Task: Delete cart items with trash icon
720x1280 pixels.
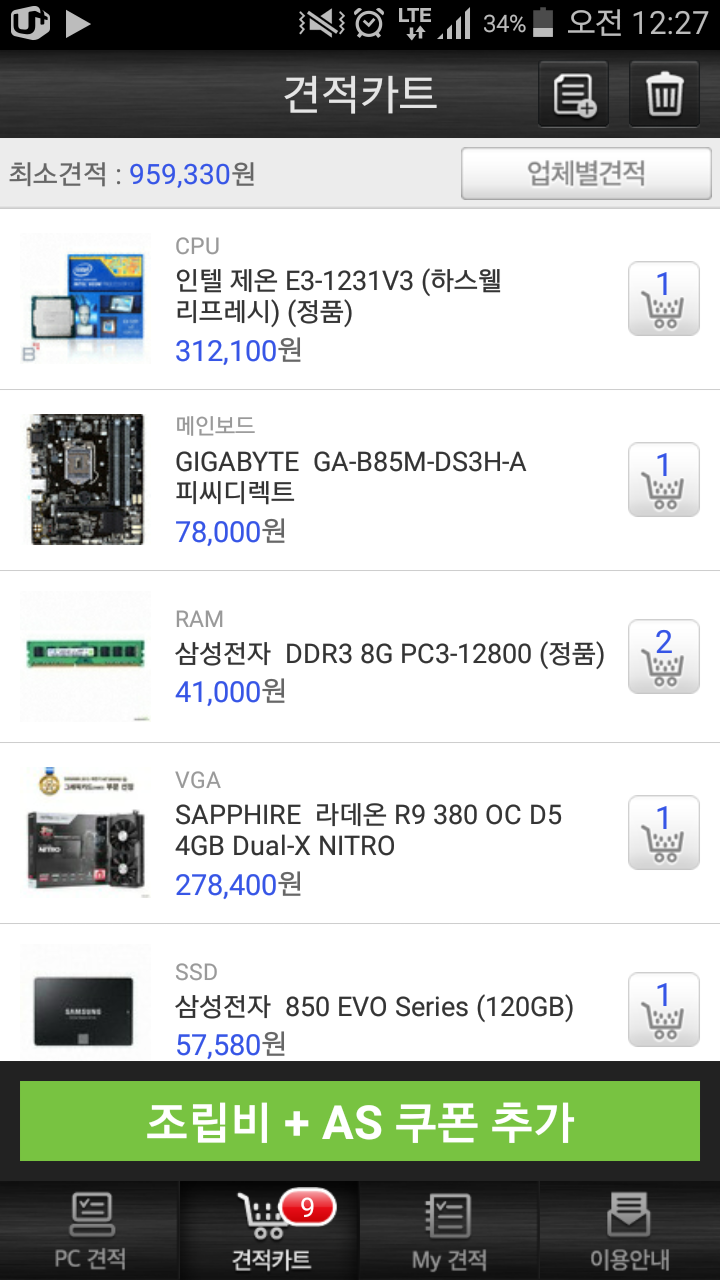Action: click(664, 95)
